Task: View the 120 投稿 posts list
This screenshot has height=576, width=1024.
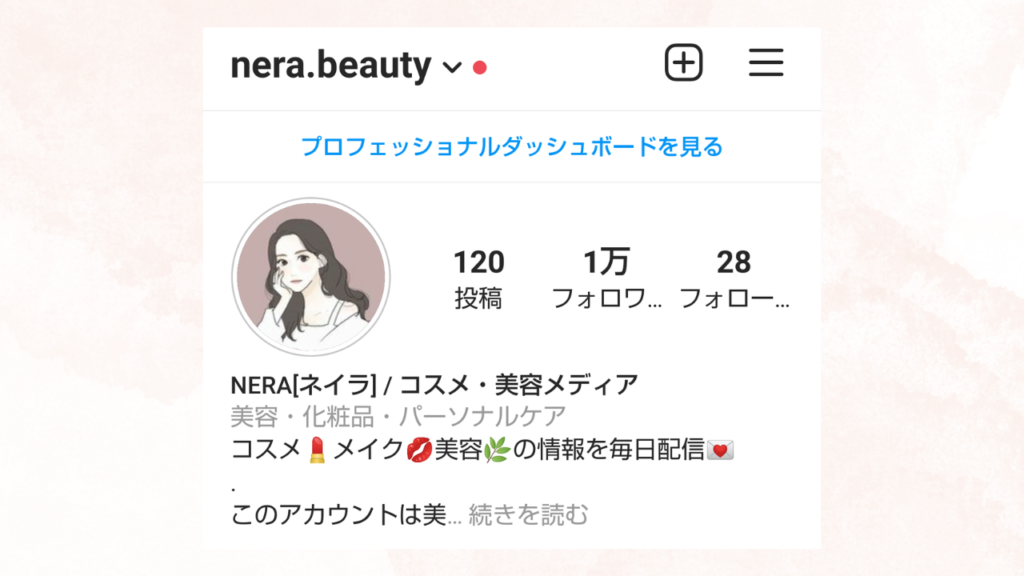Action: coord(478,278)
